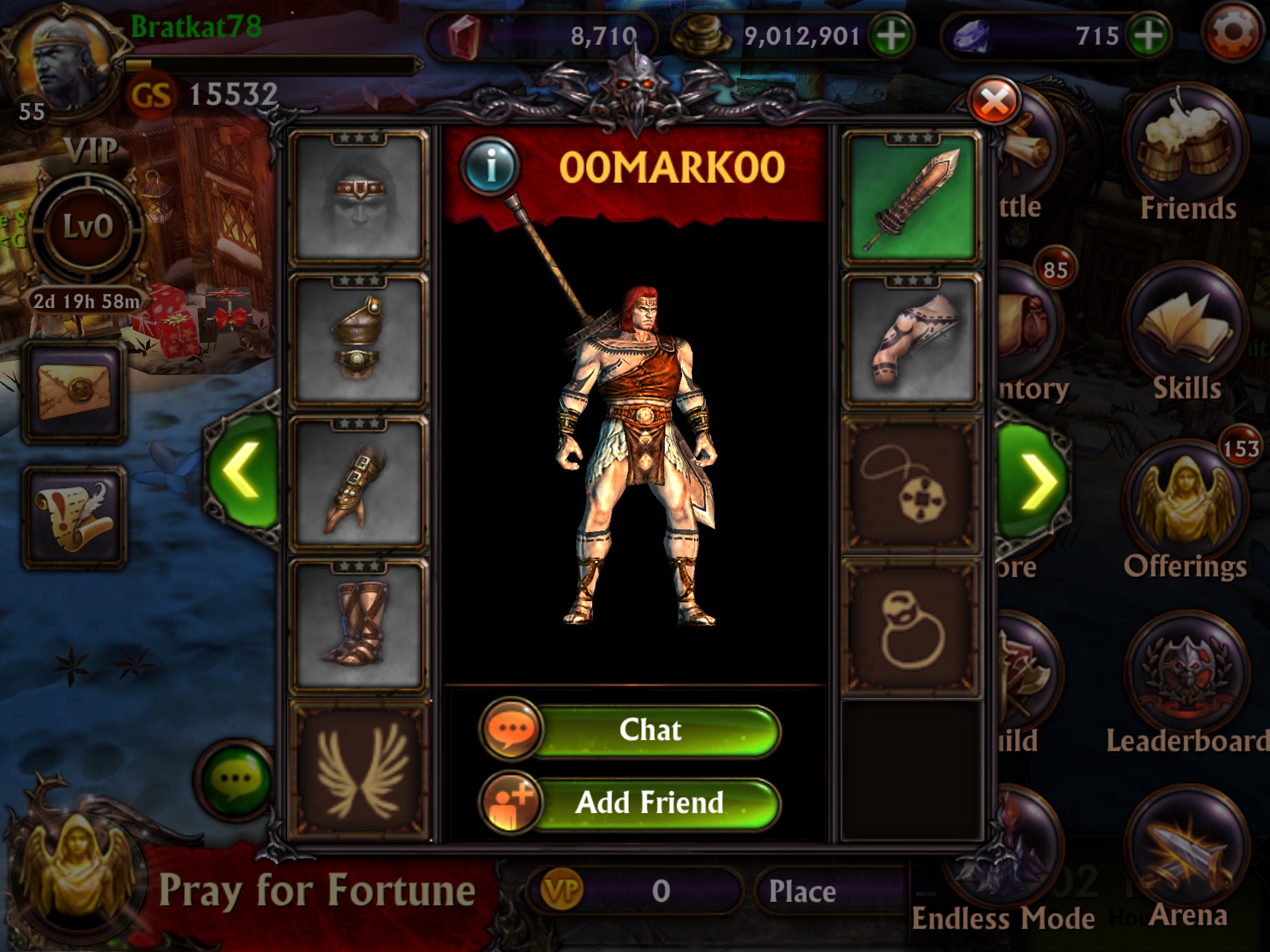The width and height of the screenshot is (1270, 952).
Task: Inspect the tattooed arm item slot
Action: click(x=911, y=341)
